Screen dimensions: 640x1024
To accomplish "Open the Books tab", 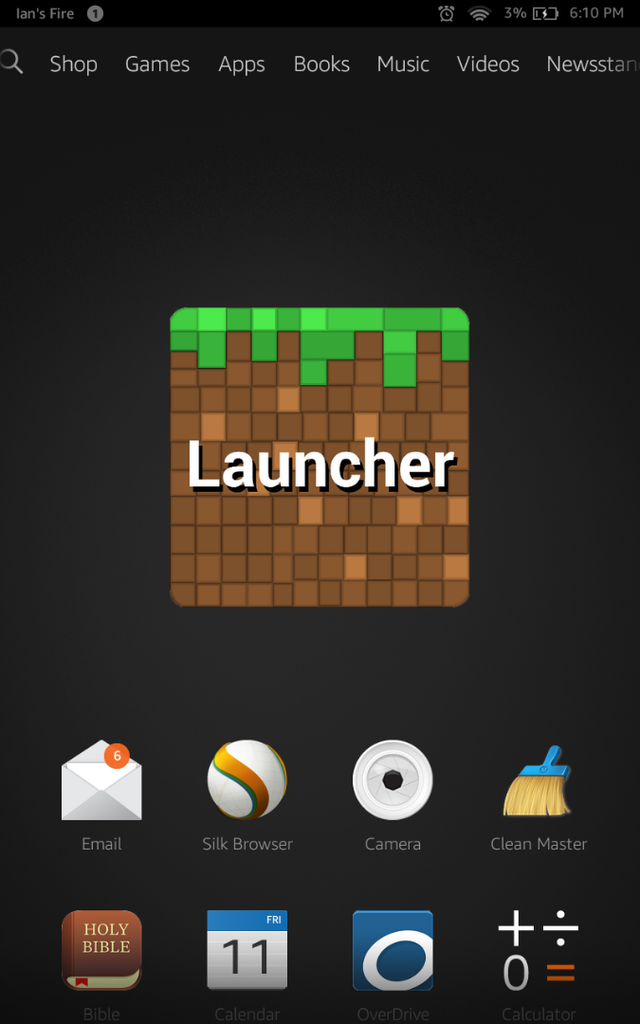I will tap(321, 64).
